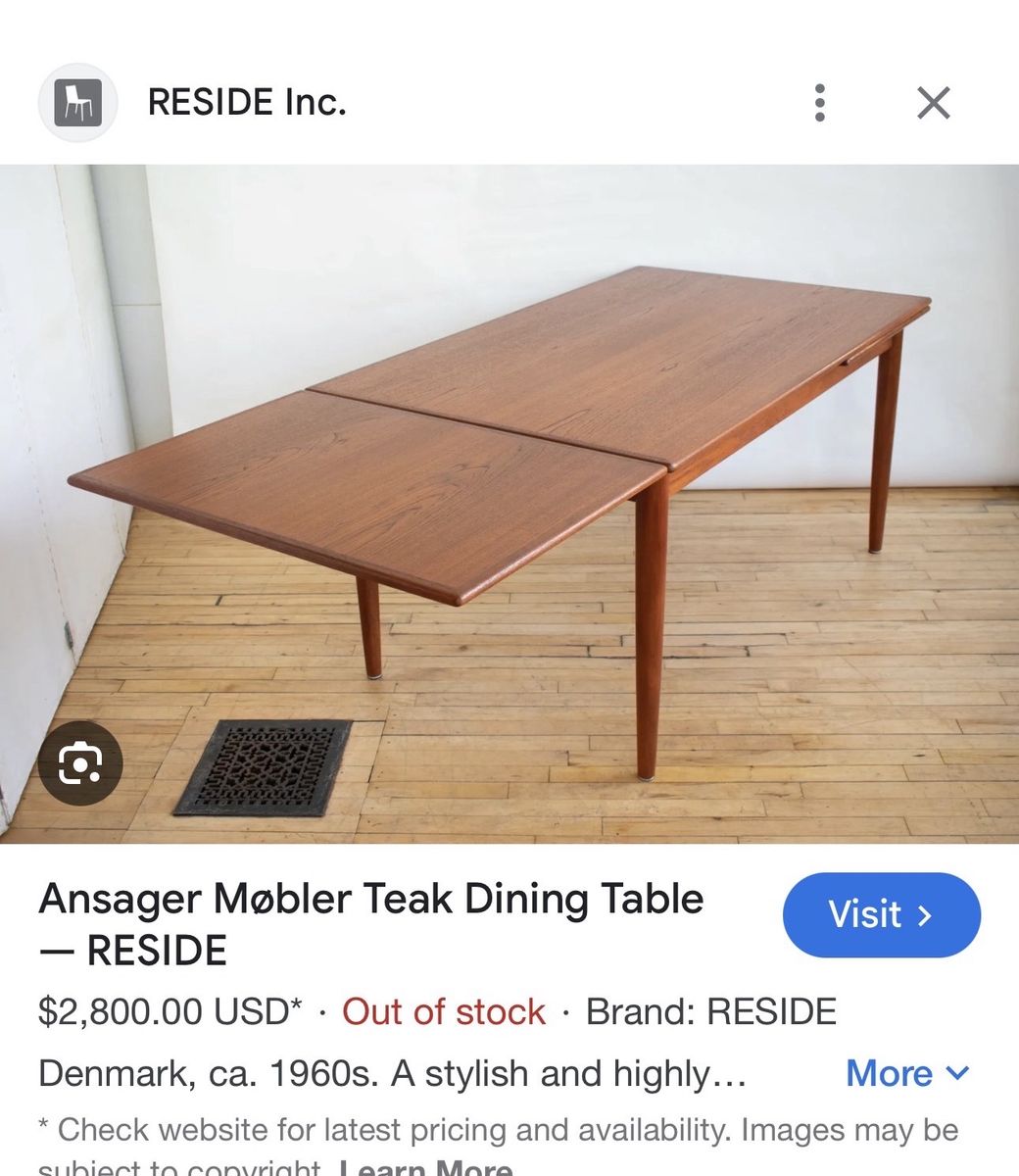Screen dimensions: 1019x1176
Task: Open the Learn More copyright link
Action: pos(425,1167)
